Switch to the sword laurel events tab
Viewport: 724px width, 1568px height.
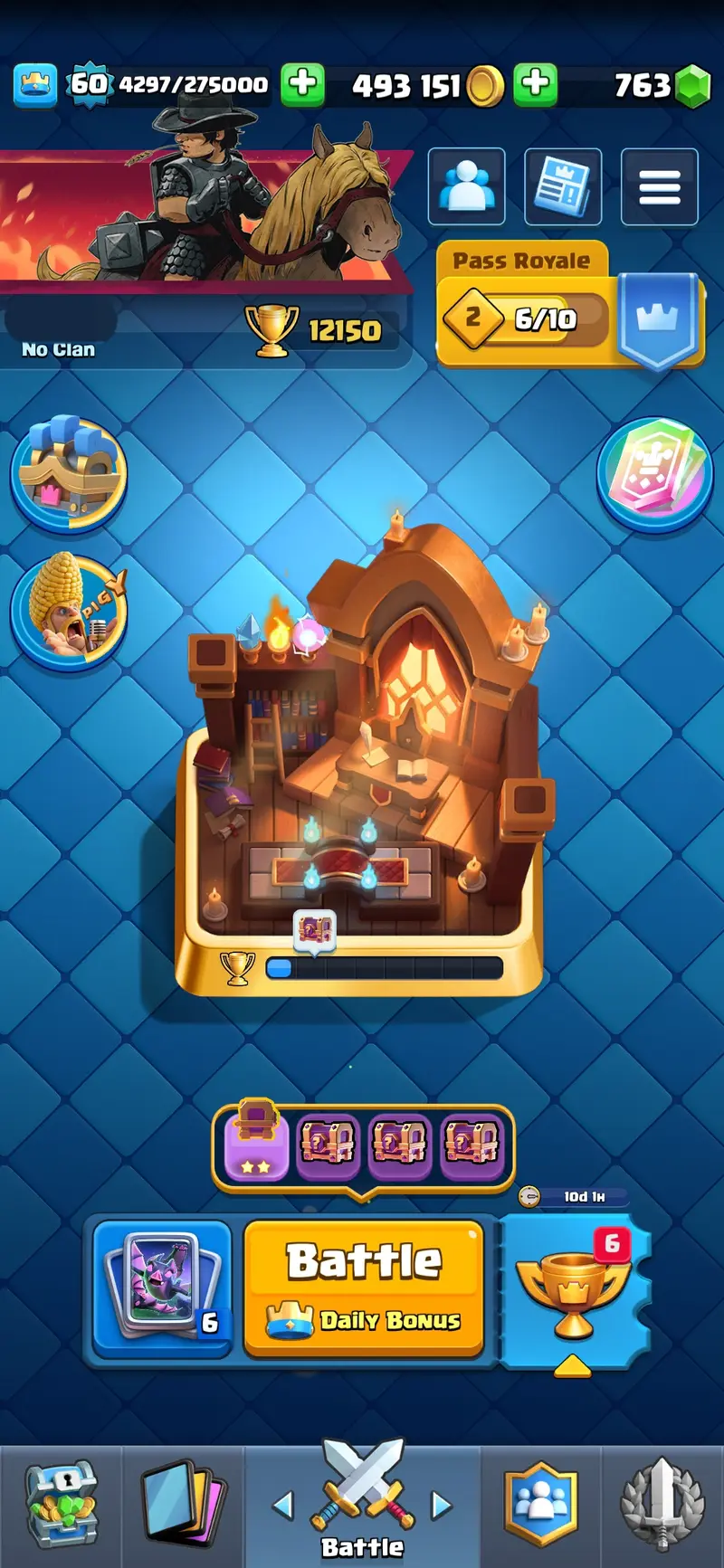point(662,1504)
